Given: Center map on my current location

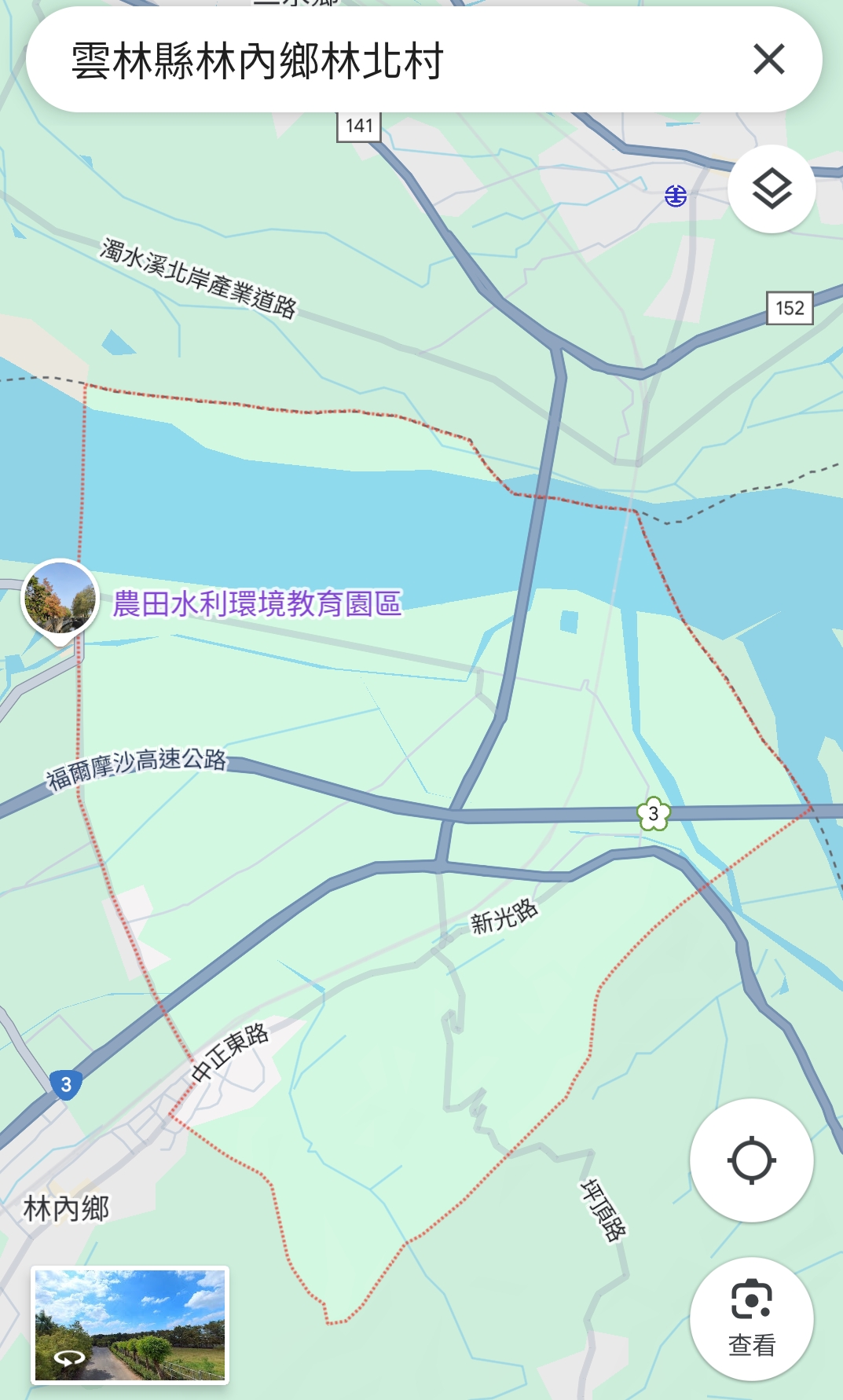Looking at the screenshot, I should coord(752,1160).
